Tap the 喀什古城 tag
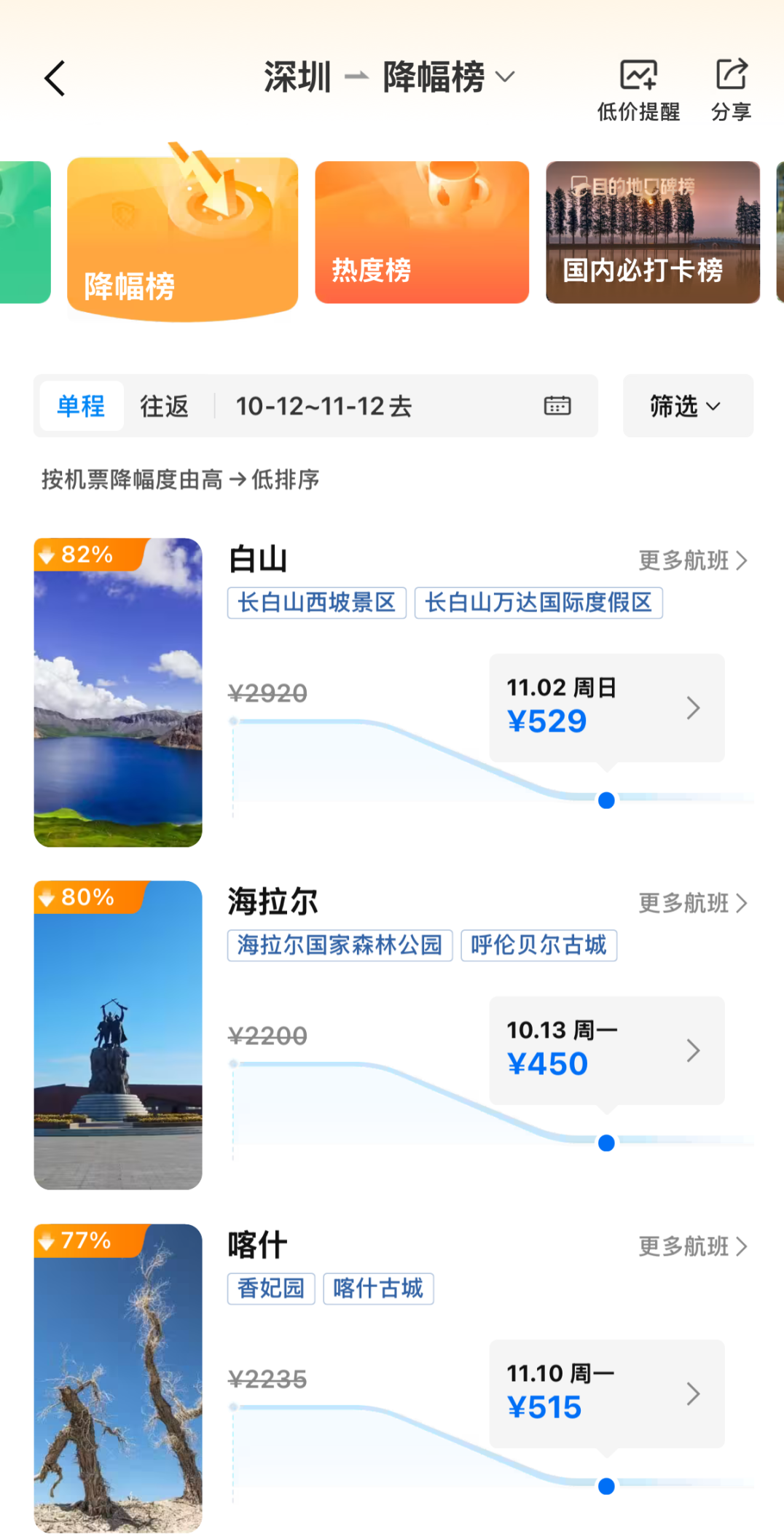Viewport: 784px width, 1540px height. 378,1289
